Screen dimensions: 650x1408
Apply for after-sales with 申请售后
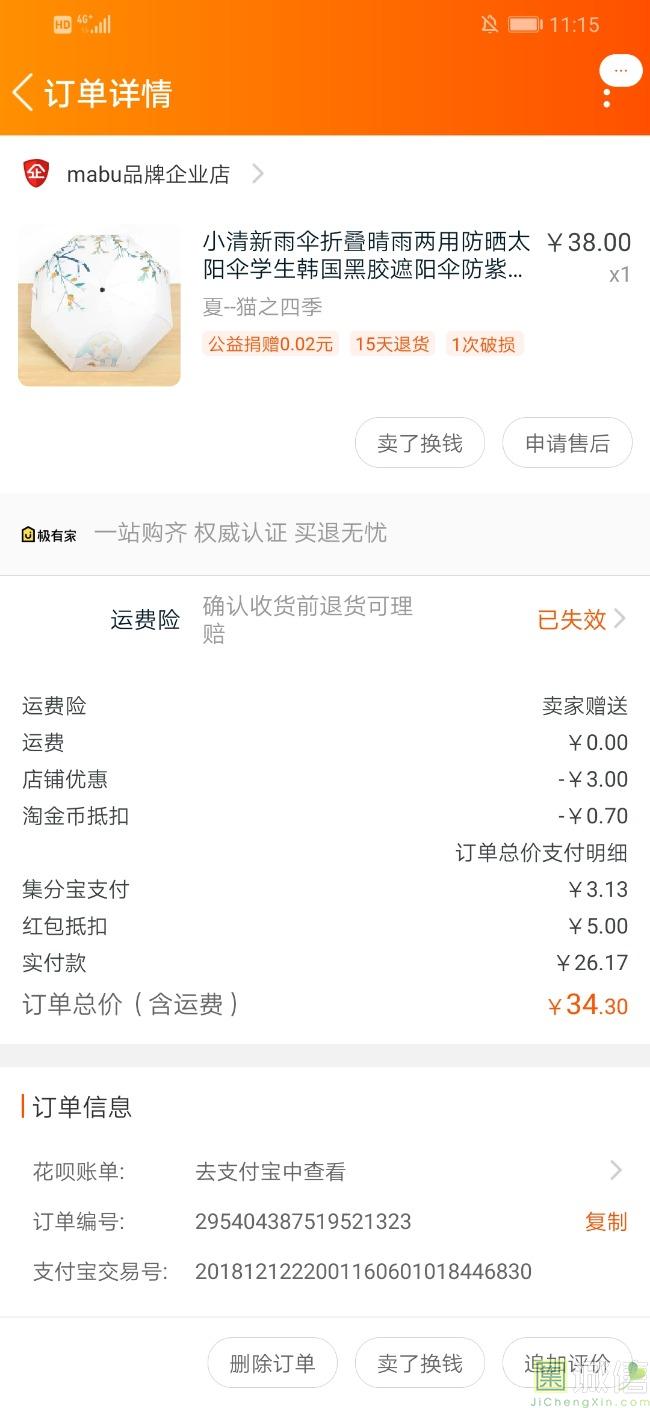[567, 443]
